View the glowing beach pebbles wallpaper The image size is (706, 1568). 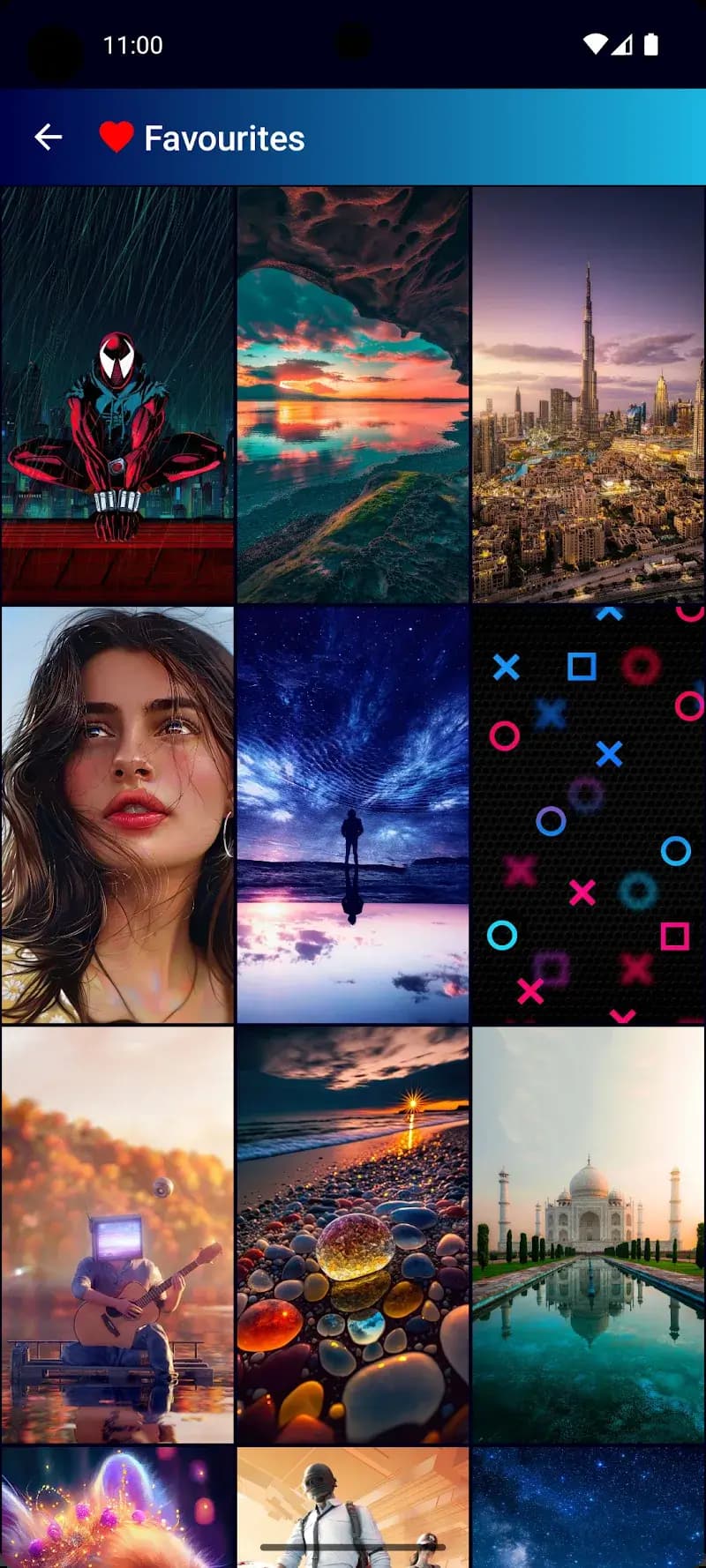pos(352,1230)
